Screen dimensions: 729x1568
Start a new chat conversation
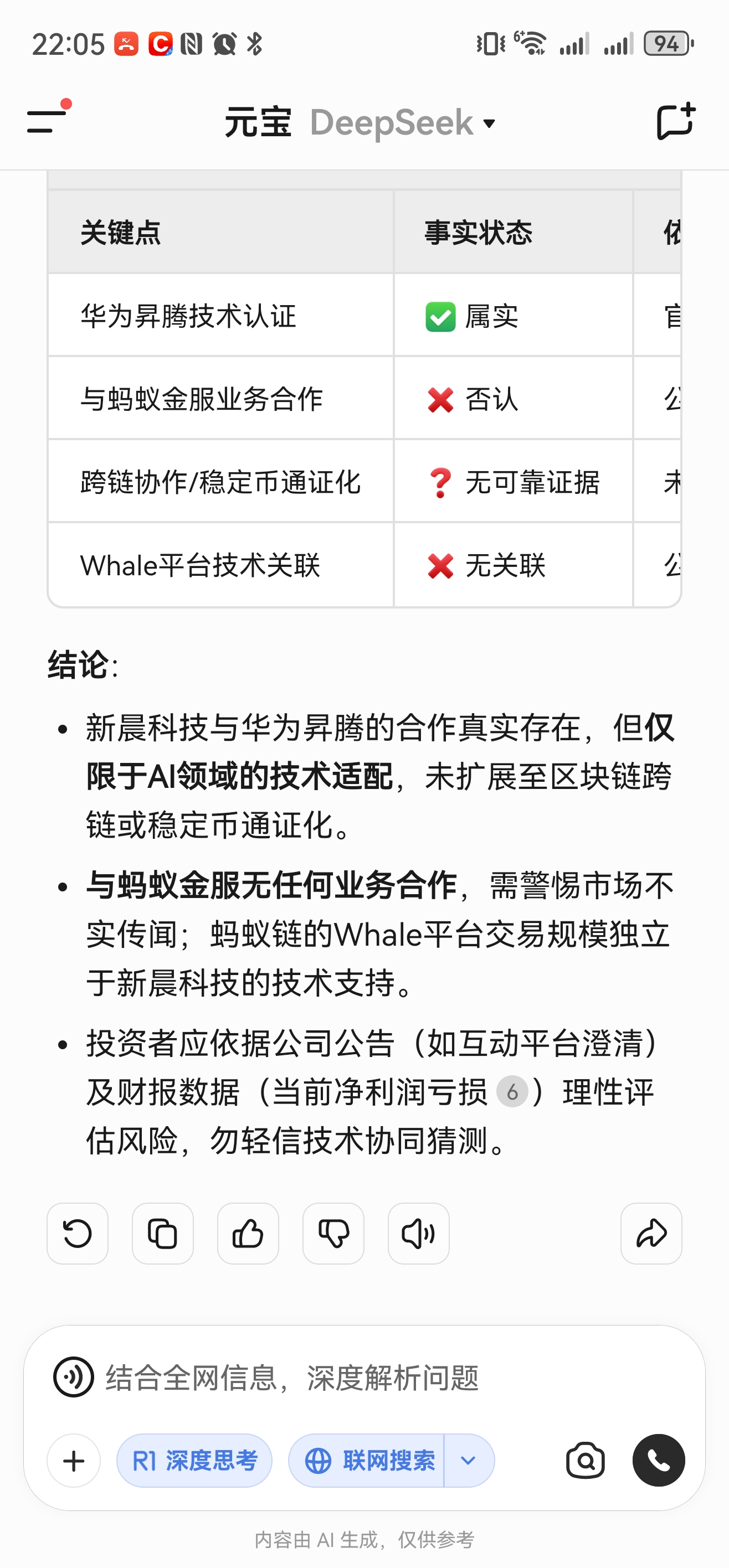676,122
